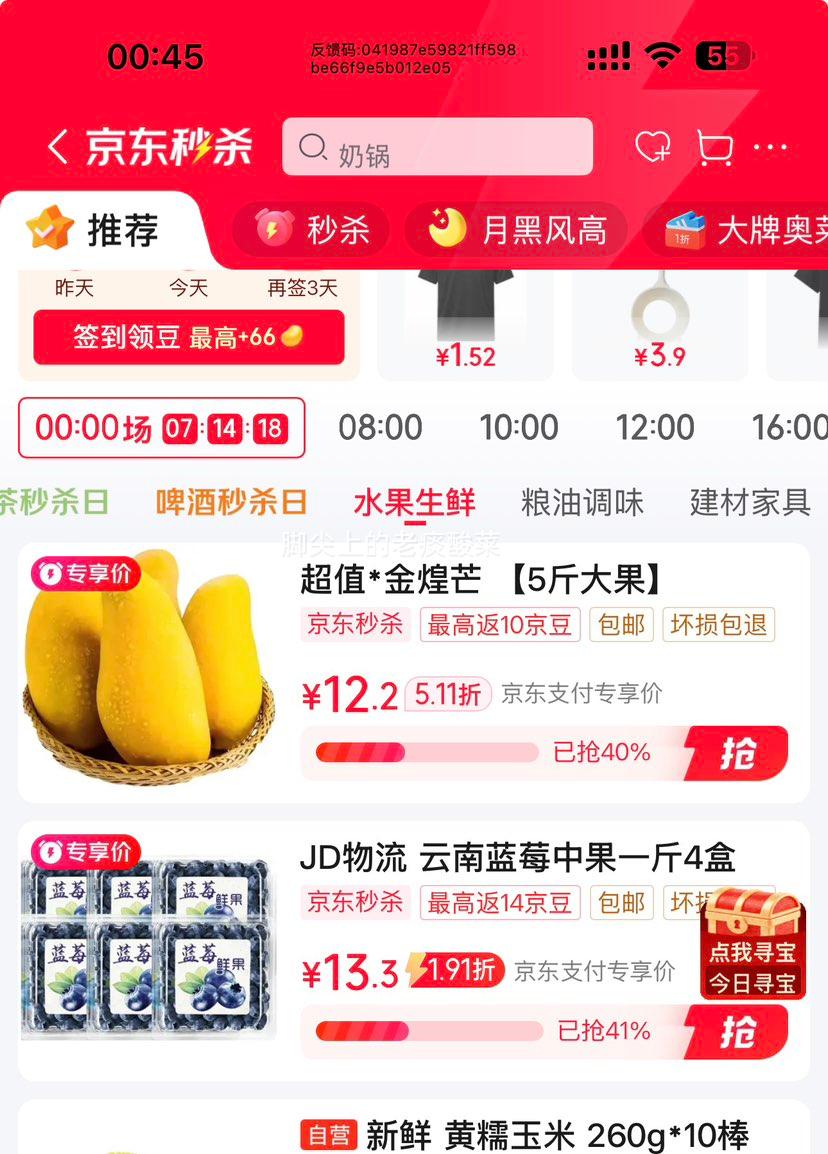The image size is (828, 1154).
Task: Select the 粮油调味 category tab
Action: [x=581, y=504]
